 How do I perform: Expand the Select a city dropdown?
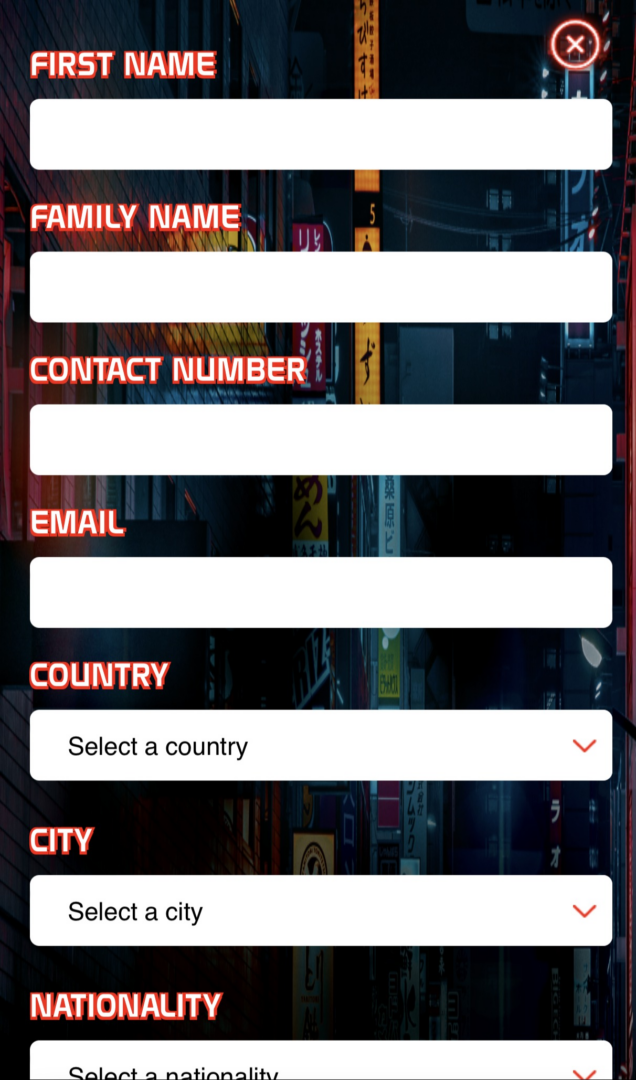[321, 911]
